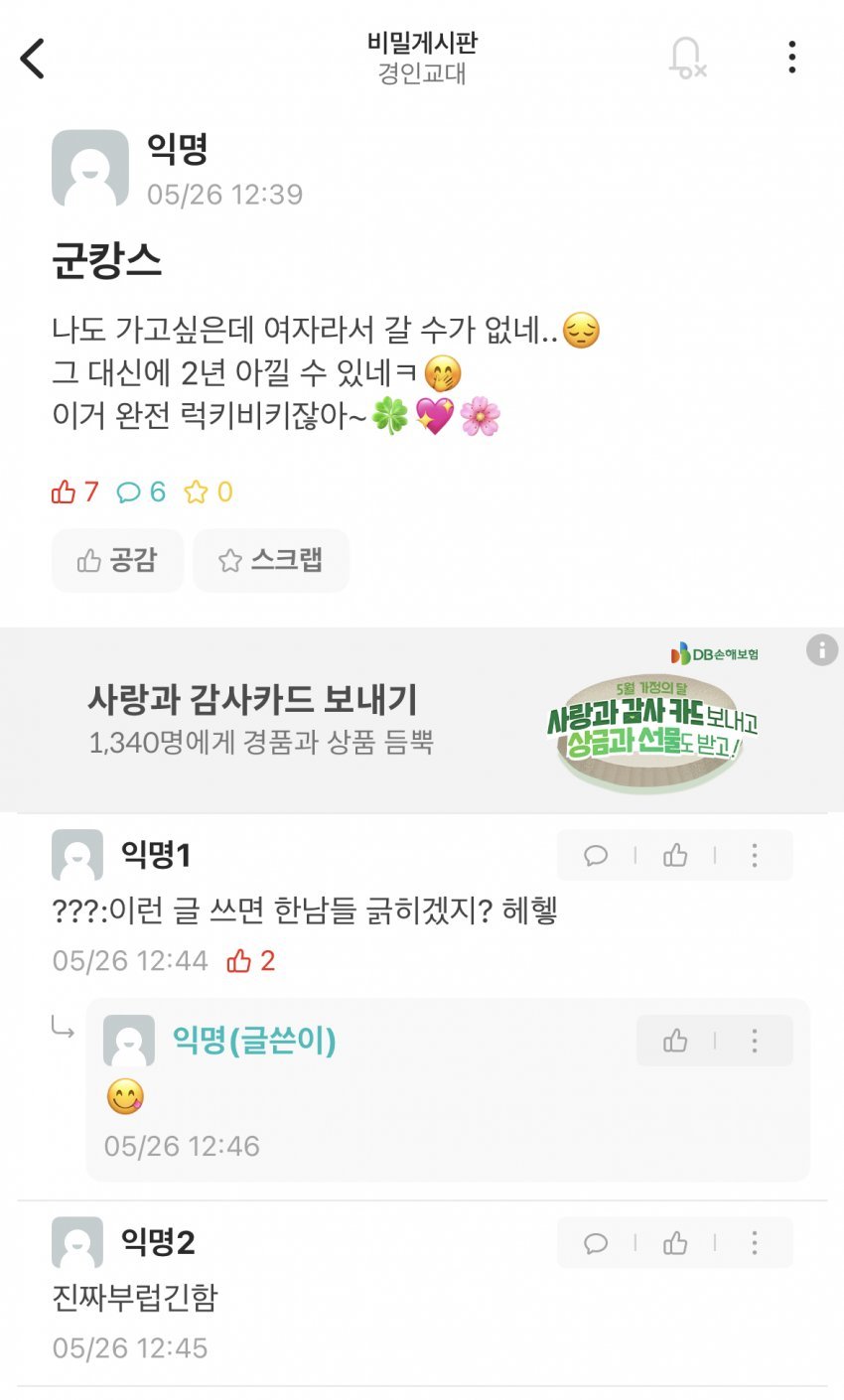This screenshot has width=844, height=1400.
Task: Open the 비밀게시판 board title
Action: point(422,42)
